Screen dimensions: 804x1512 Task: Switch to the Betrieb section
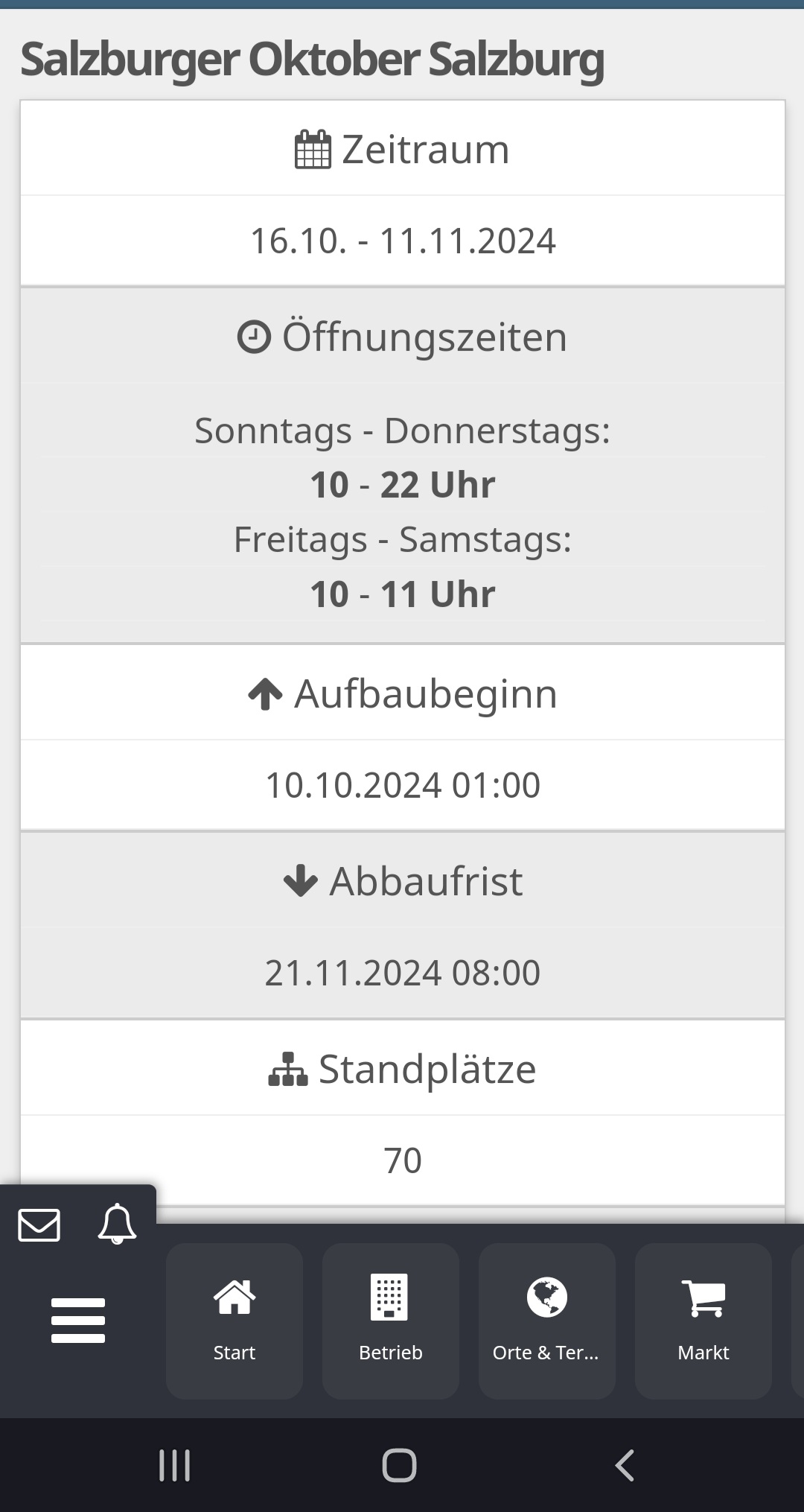[x=391, y=1320]
